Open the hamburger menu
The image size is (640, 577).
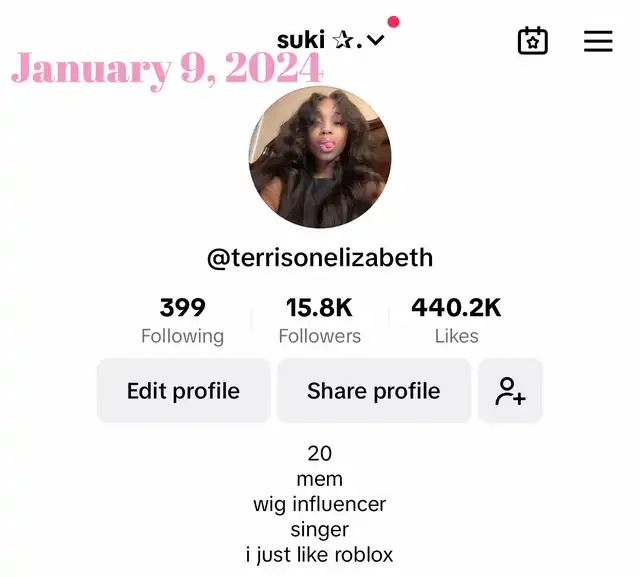[598, 41]
